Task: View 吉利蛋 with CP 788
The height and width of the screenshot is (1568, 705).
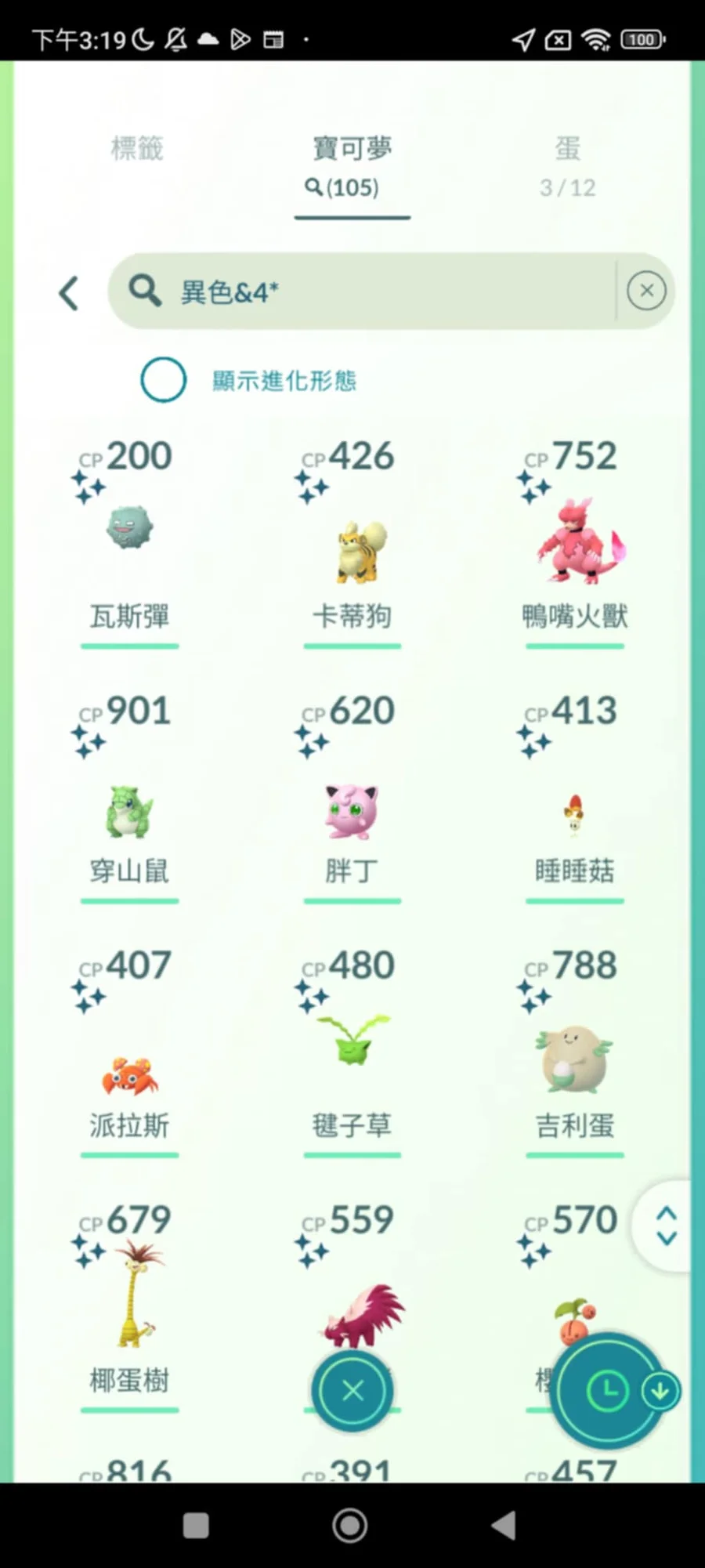Action: 574,1058
